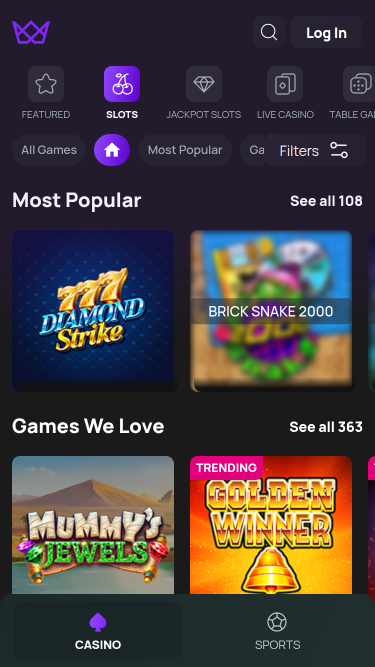The height and width of the screenshot is (667, 375).
Task: Switch to the Featured category
Action: [x=46, y=93]
